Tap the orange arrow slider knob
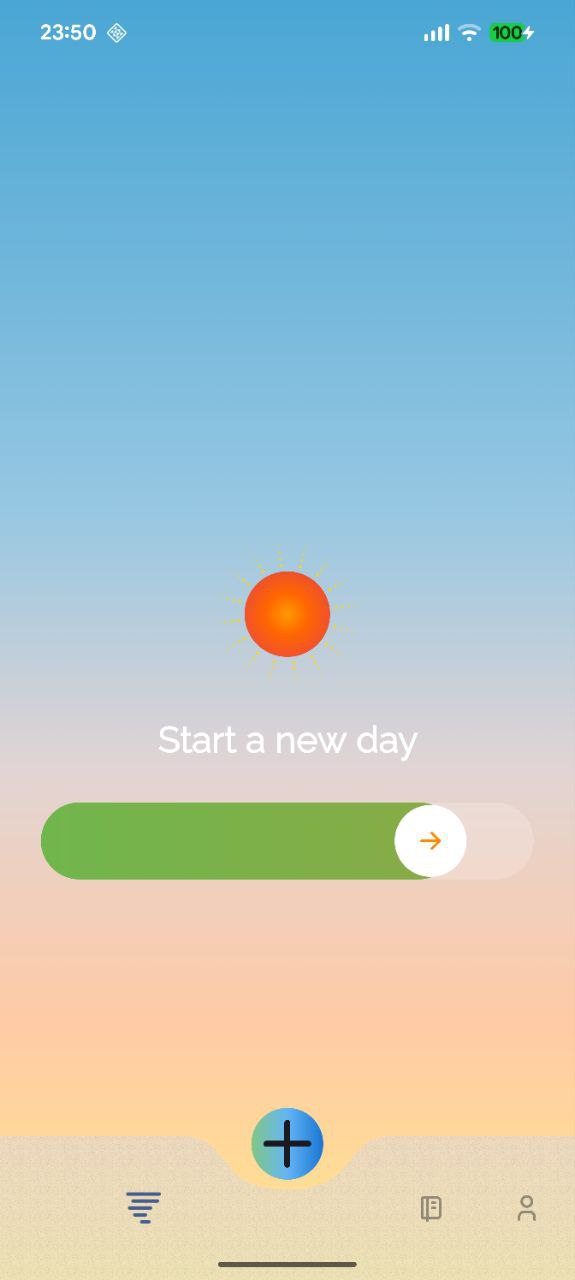The width and height of the screenshot is (575, 1280). (x=430, y=841)
